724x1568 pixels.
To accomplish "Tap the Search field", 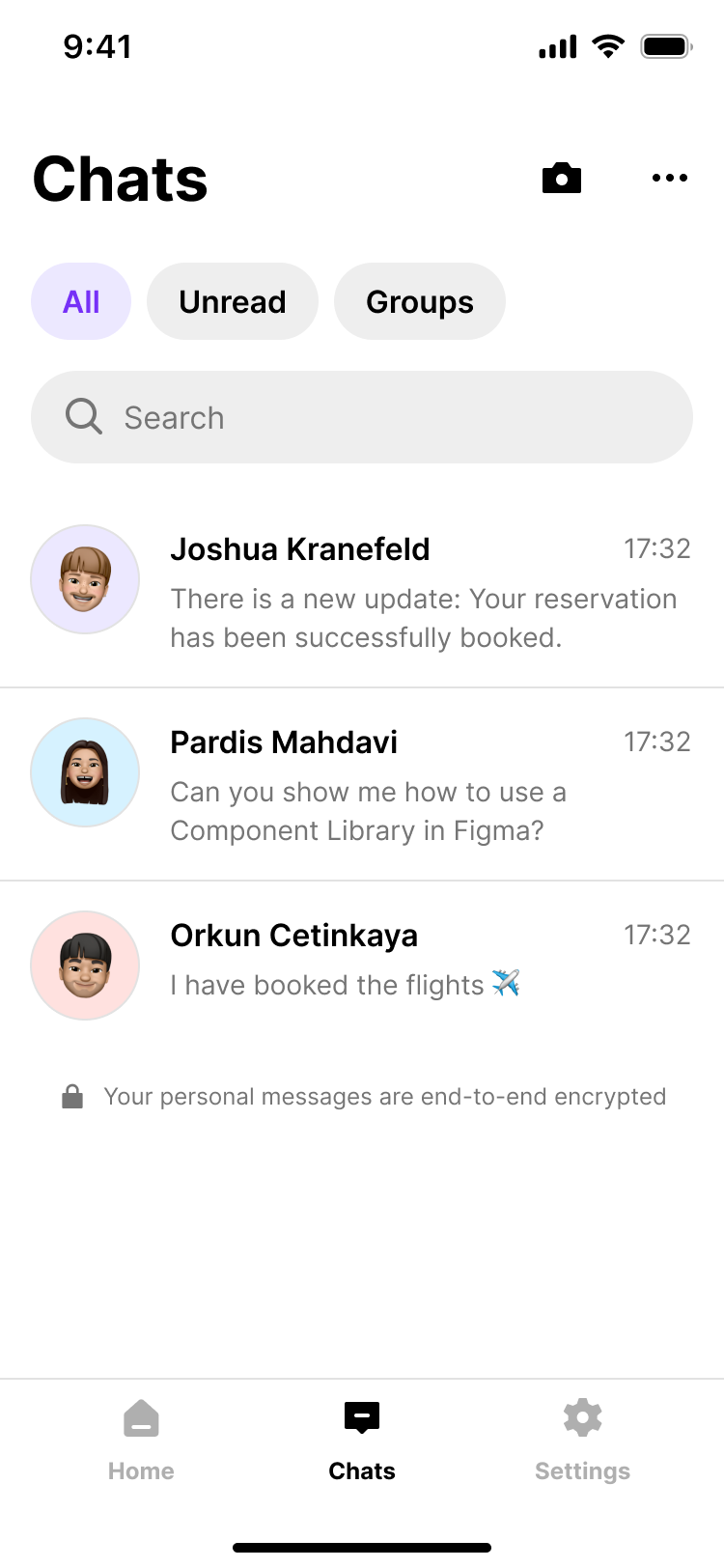I will click(362, 417).
